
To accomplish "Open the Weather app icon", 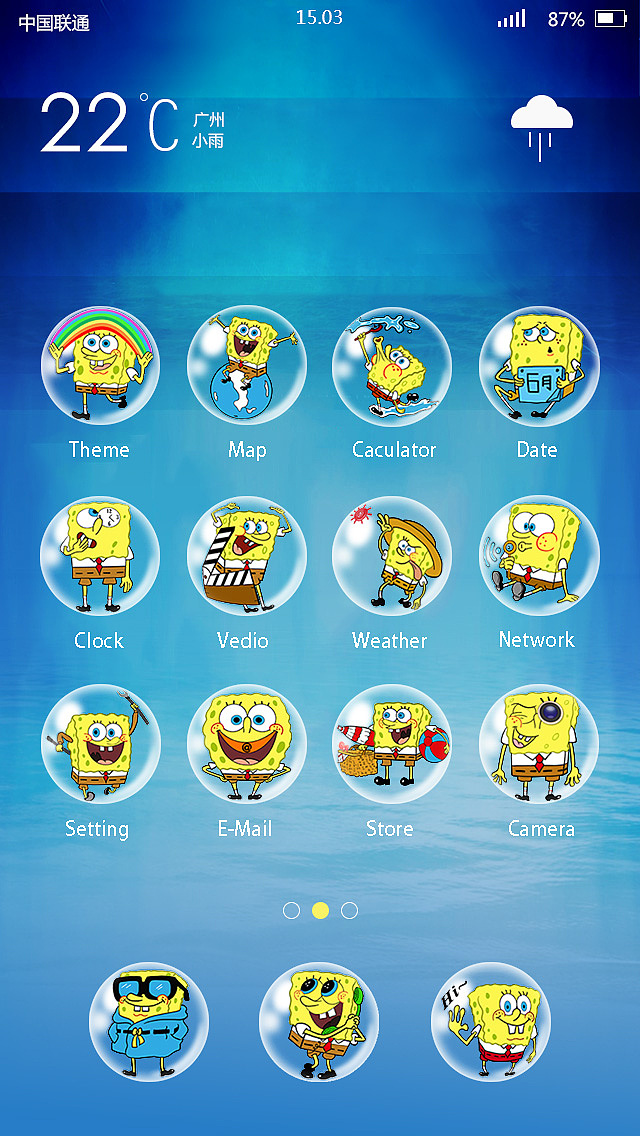I will pyautogui.click(x=392, y=555).
